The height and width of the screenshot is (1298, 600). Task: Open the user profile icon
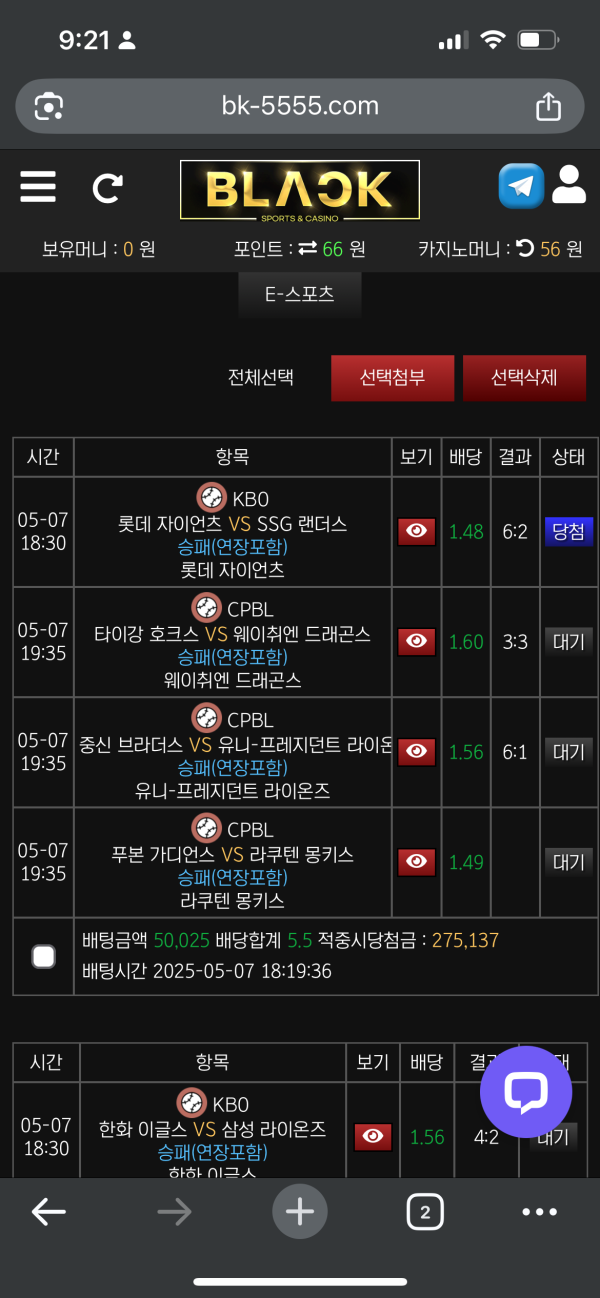(569, 185)
